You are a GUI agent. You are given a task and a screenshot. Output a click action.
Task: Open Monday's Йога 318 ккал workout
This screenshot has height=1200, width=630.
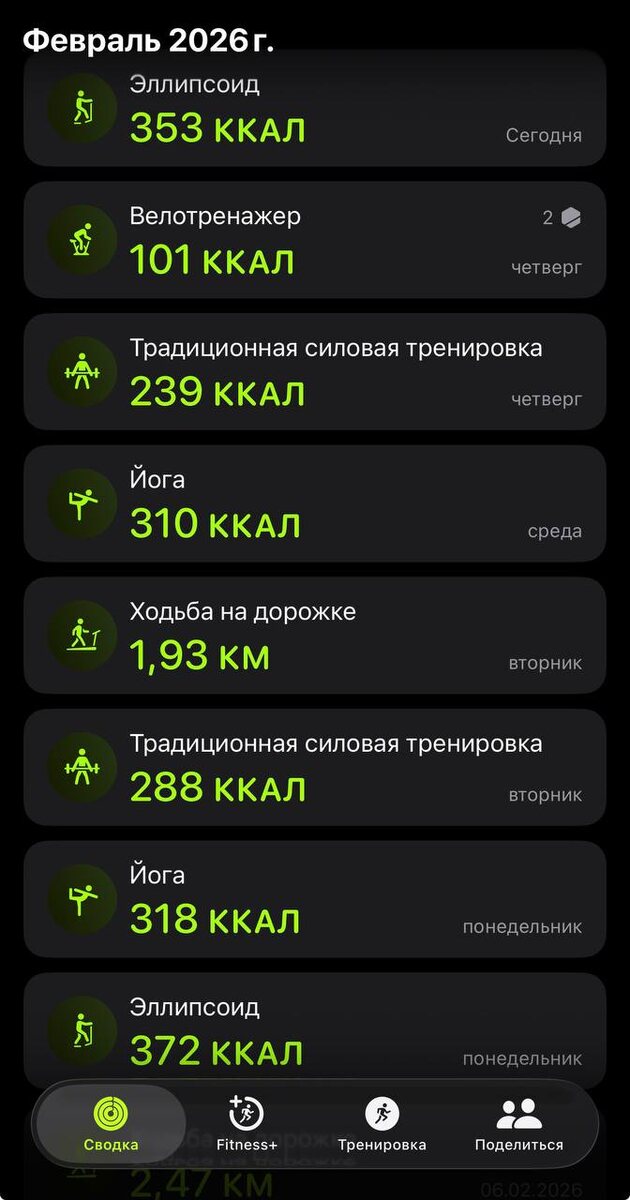tap(315, 900)
